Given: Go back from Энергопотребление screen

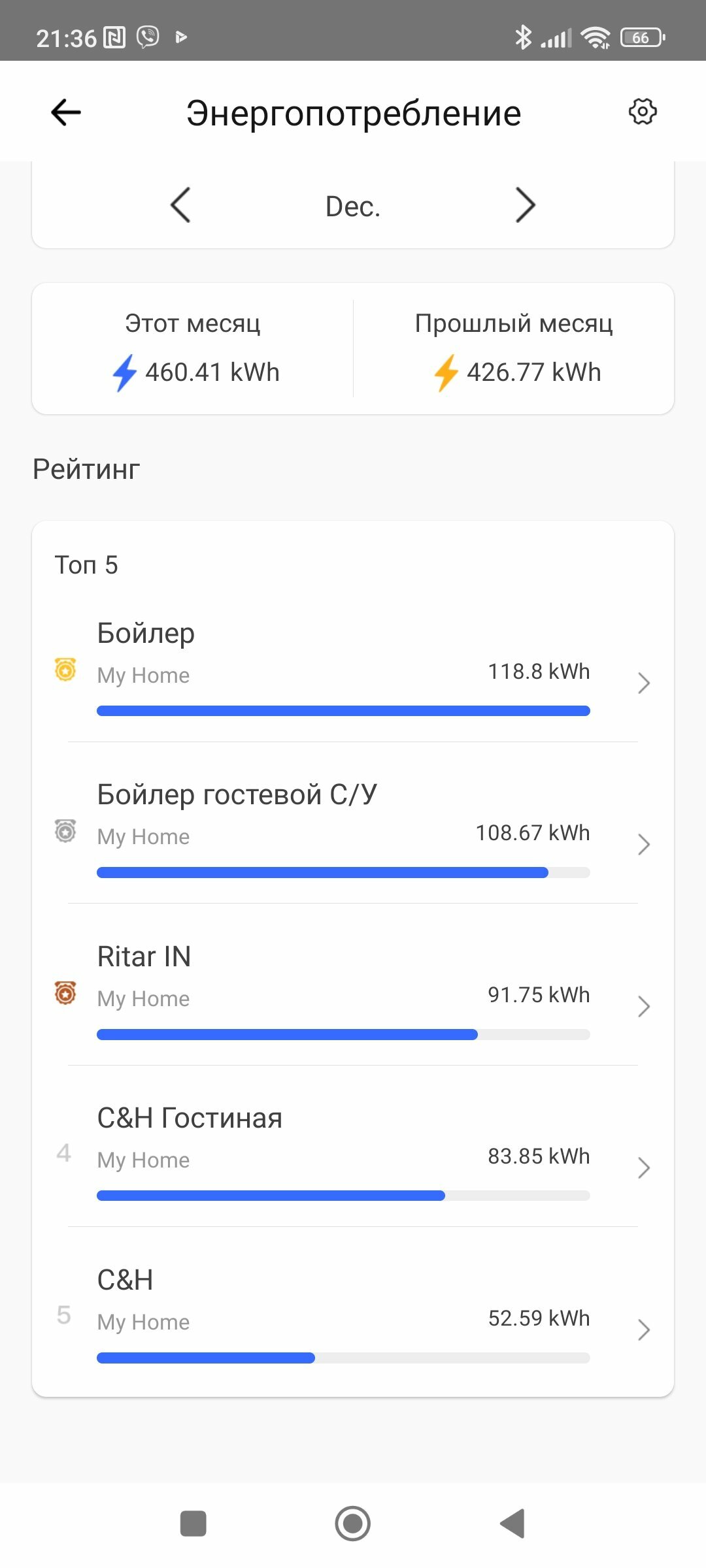Looking at the screenshot, I should click(x=66, y=112).
